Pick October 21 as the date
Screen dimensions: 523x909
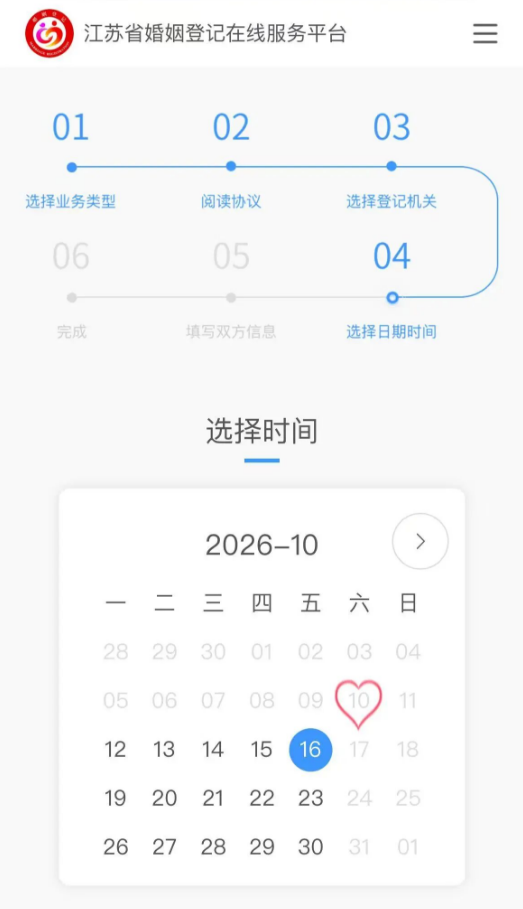point(213,798)
